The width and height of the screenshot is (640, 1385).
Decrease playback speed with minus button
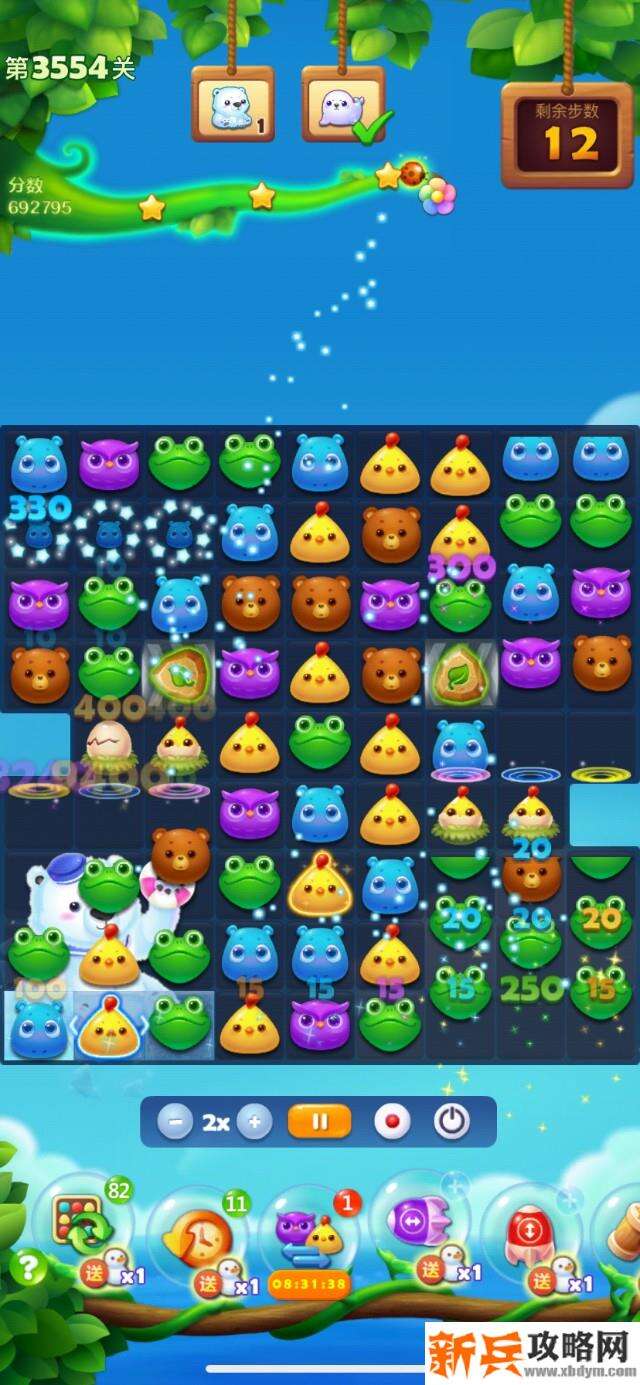coord(174,1122)
